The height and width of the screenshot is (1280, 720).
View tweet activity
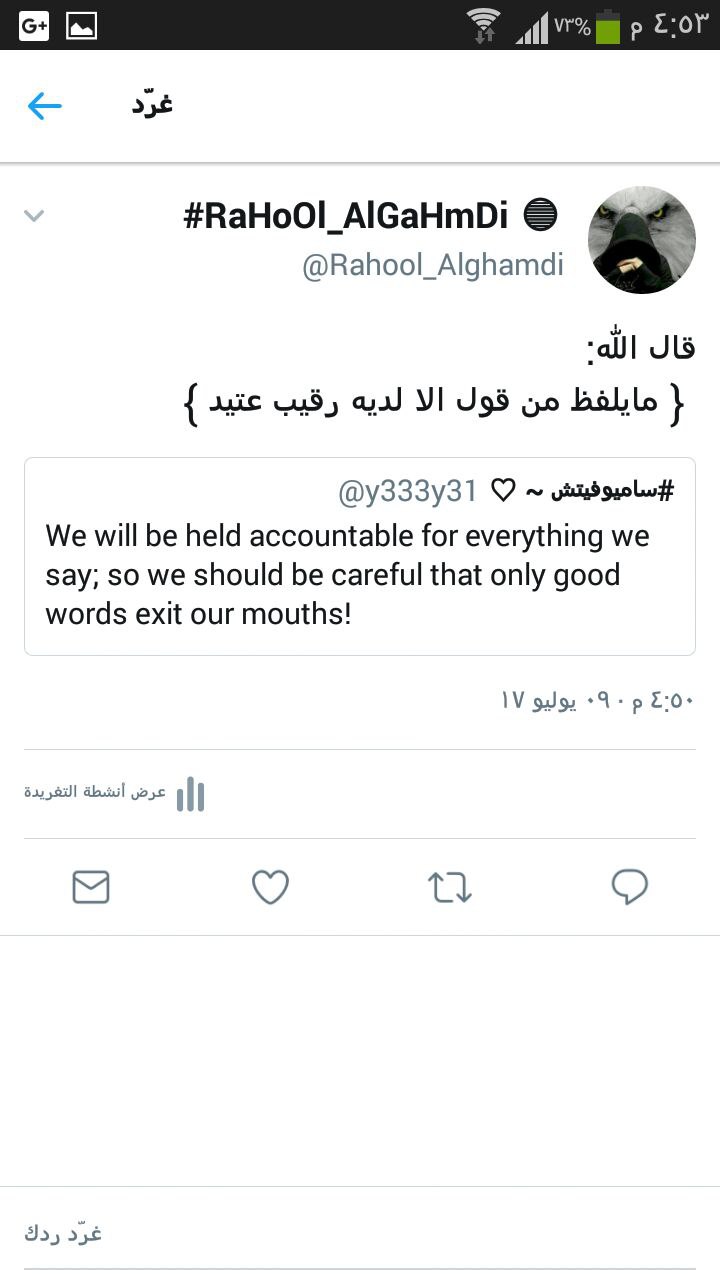[115, 794]
